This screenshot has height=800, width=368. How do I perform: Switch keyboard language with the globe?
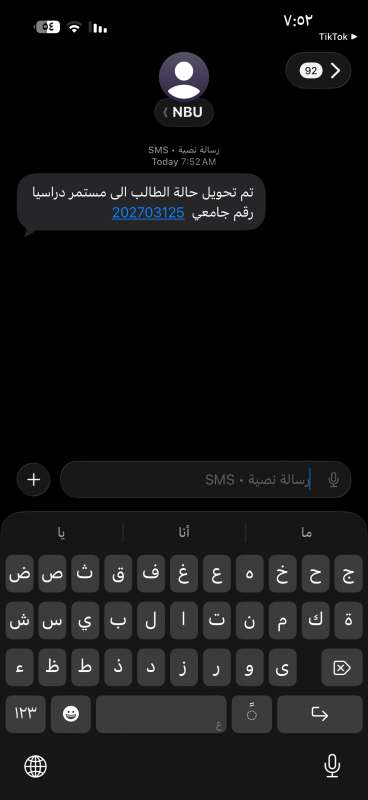pos(36,766)
